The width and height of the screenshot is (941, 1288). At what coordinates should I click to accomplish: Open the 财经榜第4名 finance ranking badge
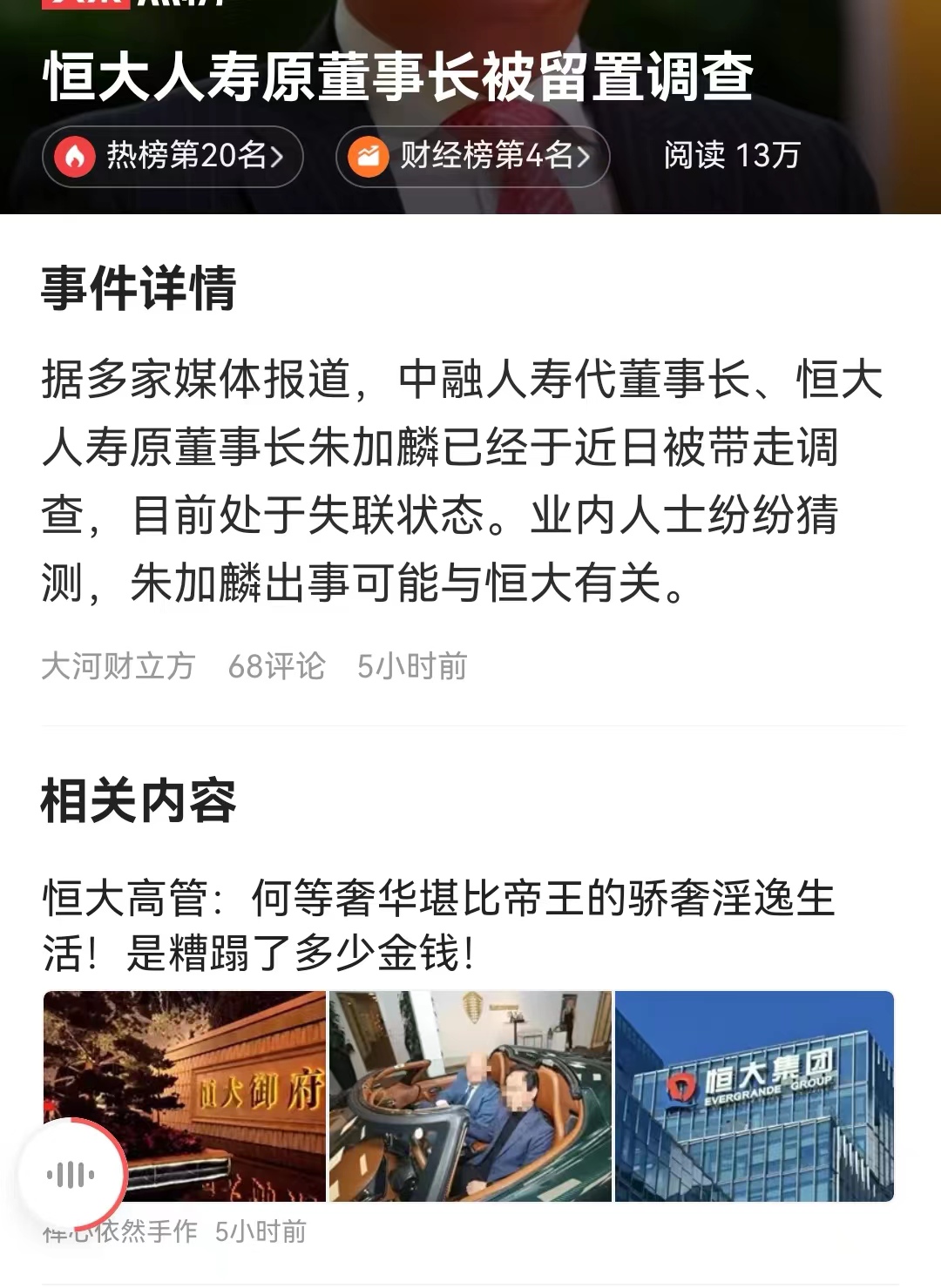pos(475,157)
